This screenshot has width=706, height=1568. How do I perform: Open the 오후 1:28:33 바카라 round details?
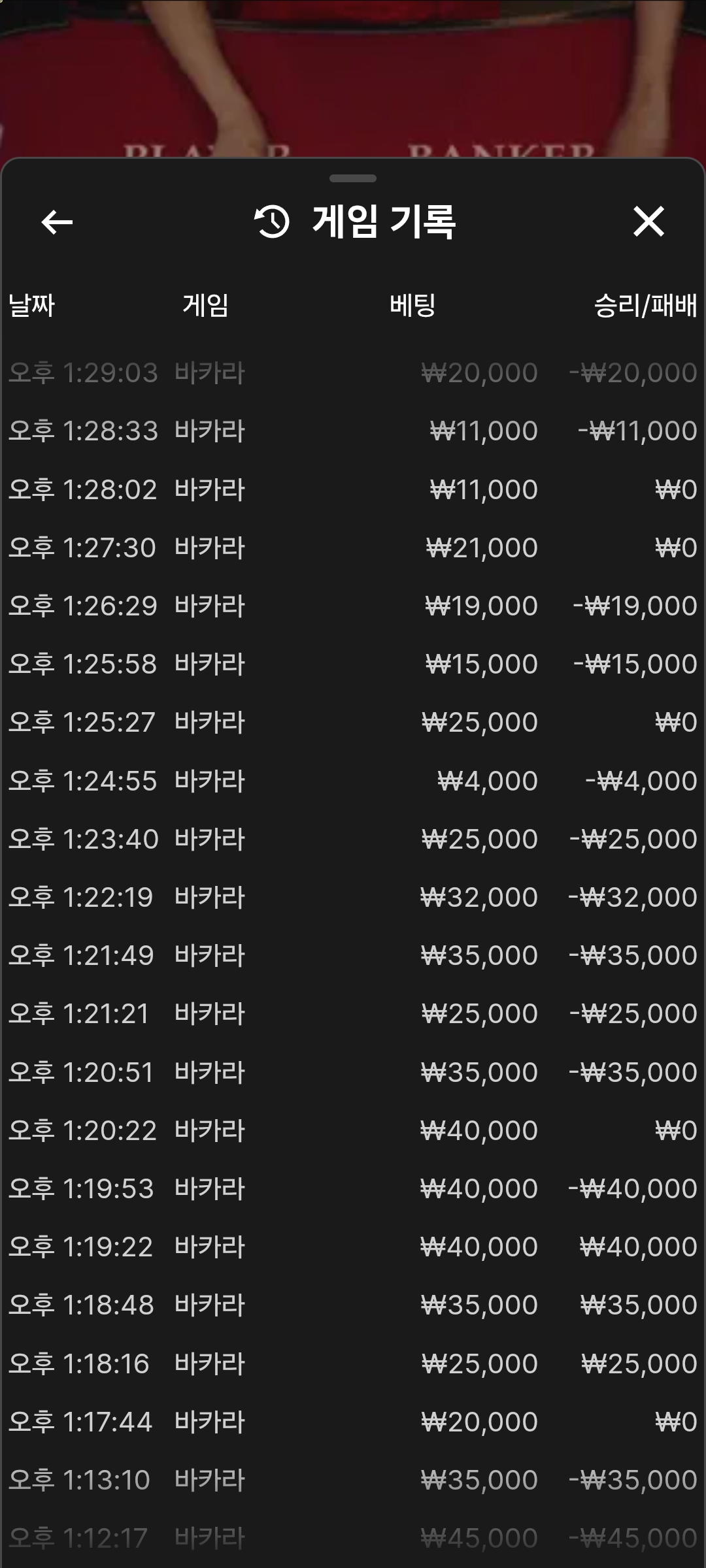click(353, 431)
